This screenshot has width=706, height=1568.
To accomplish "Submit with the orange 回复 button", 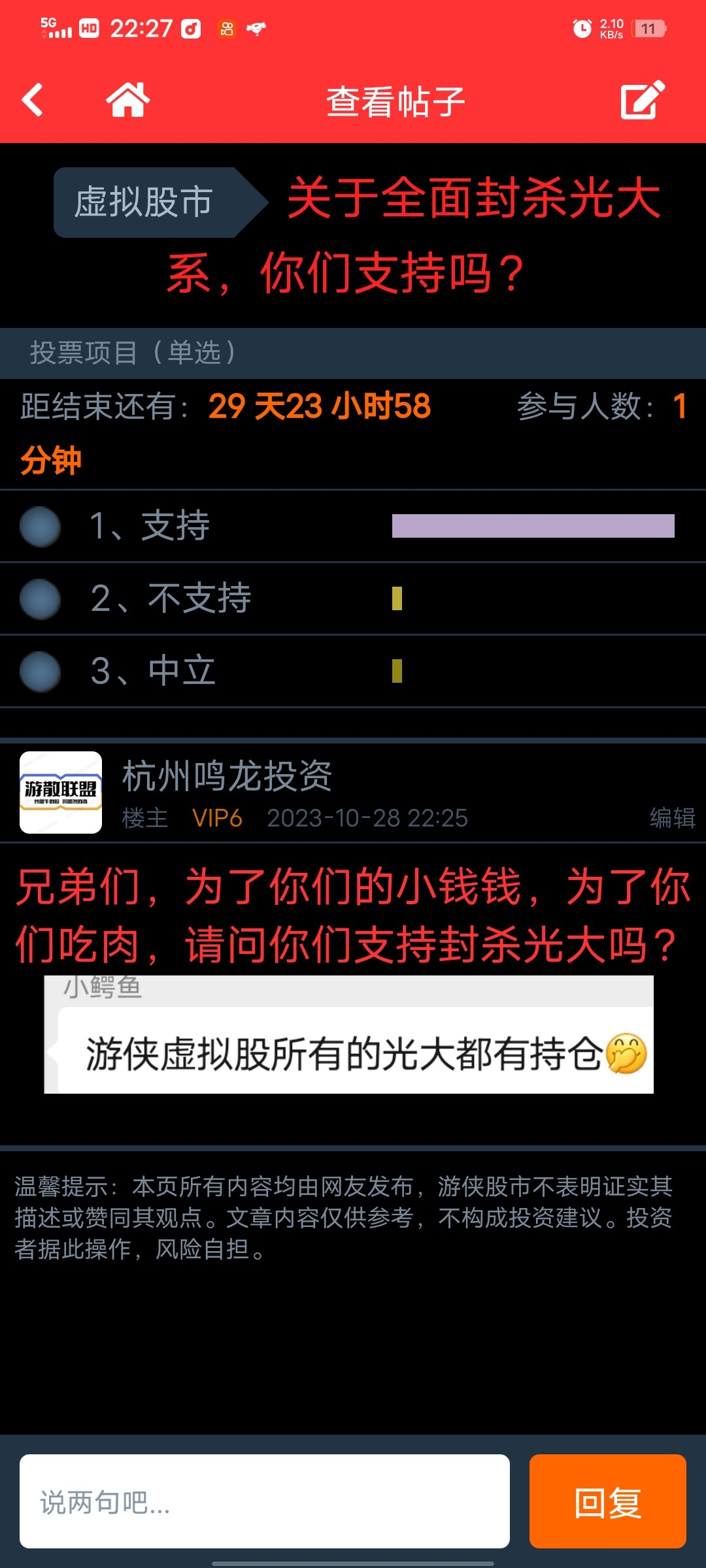I will pos(608,1501).
